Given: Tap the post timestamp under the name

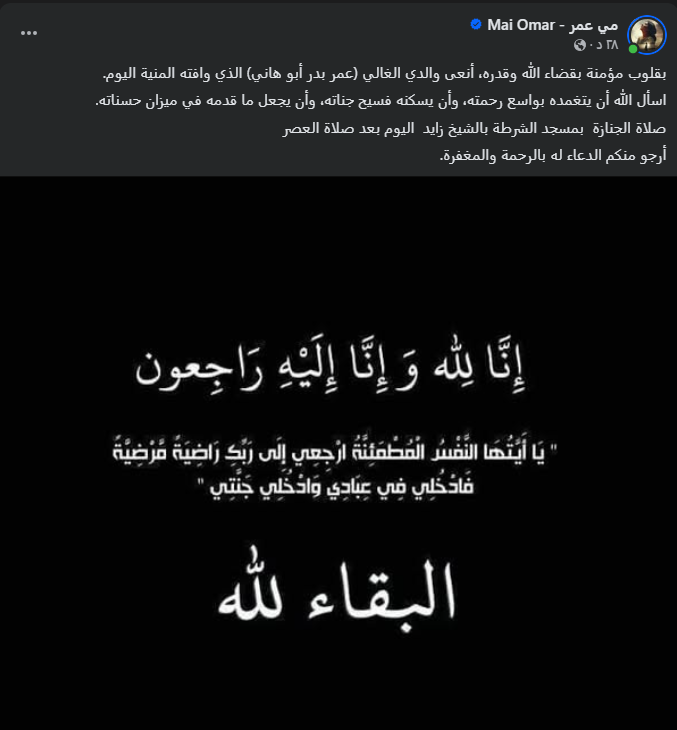Looking at the screenshot, I should tap(605, 45).
